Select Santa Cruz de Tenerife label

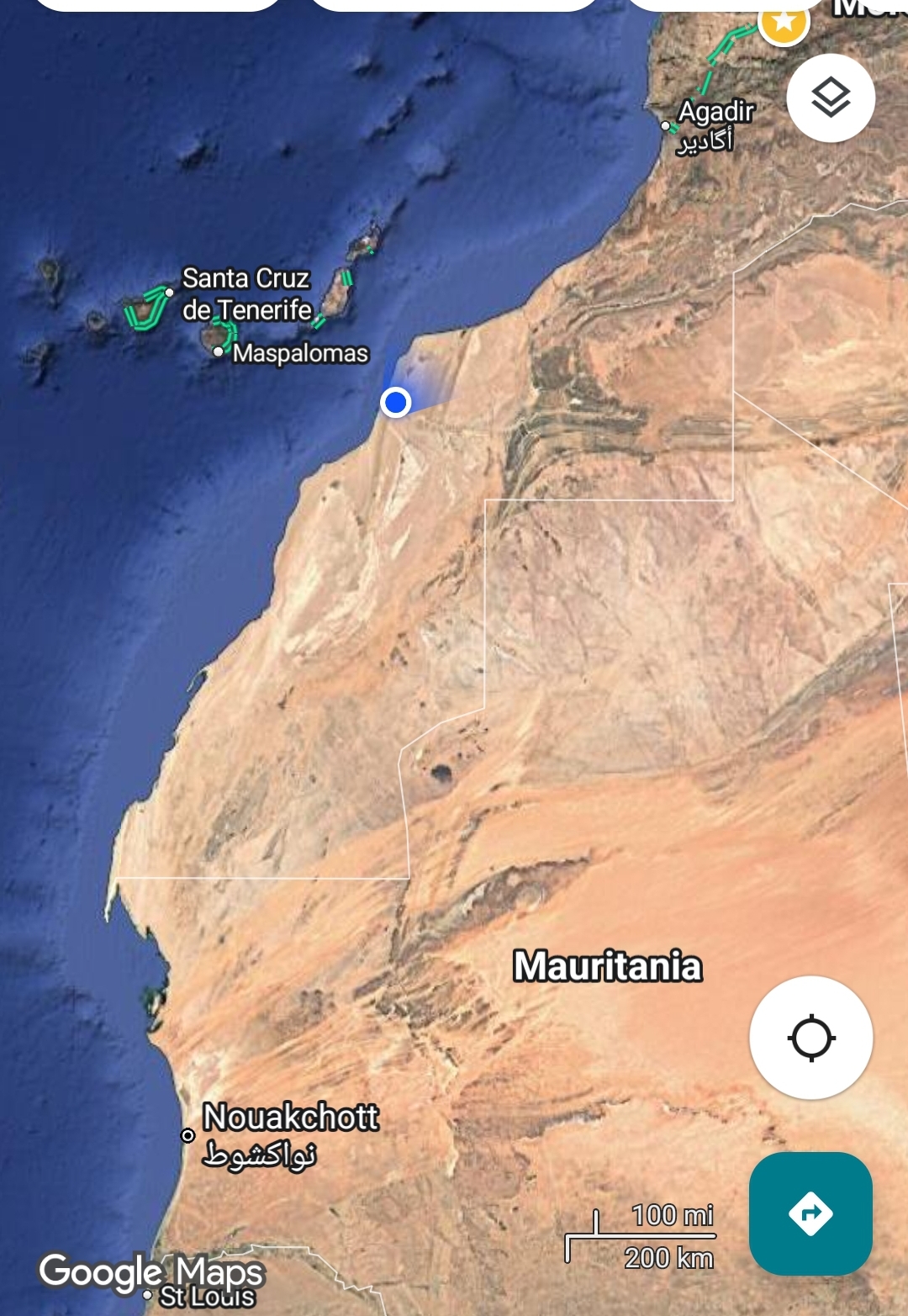point(246,293)
